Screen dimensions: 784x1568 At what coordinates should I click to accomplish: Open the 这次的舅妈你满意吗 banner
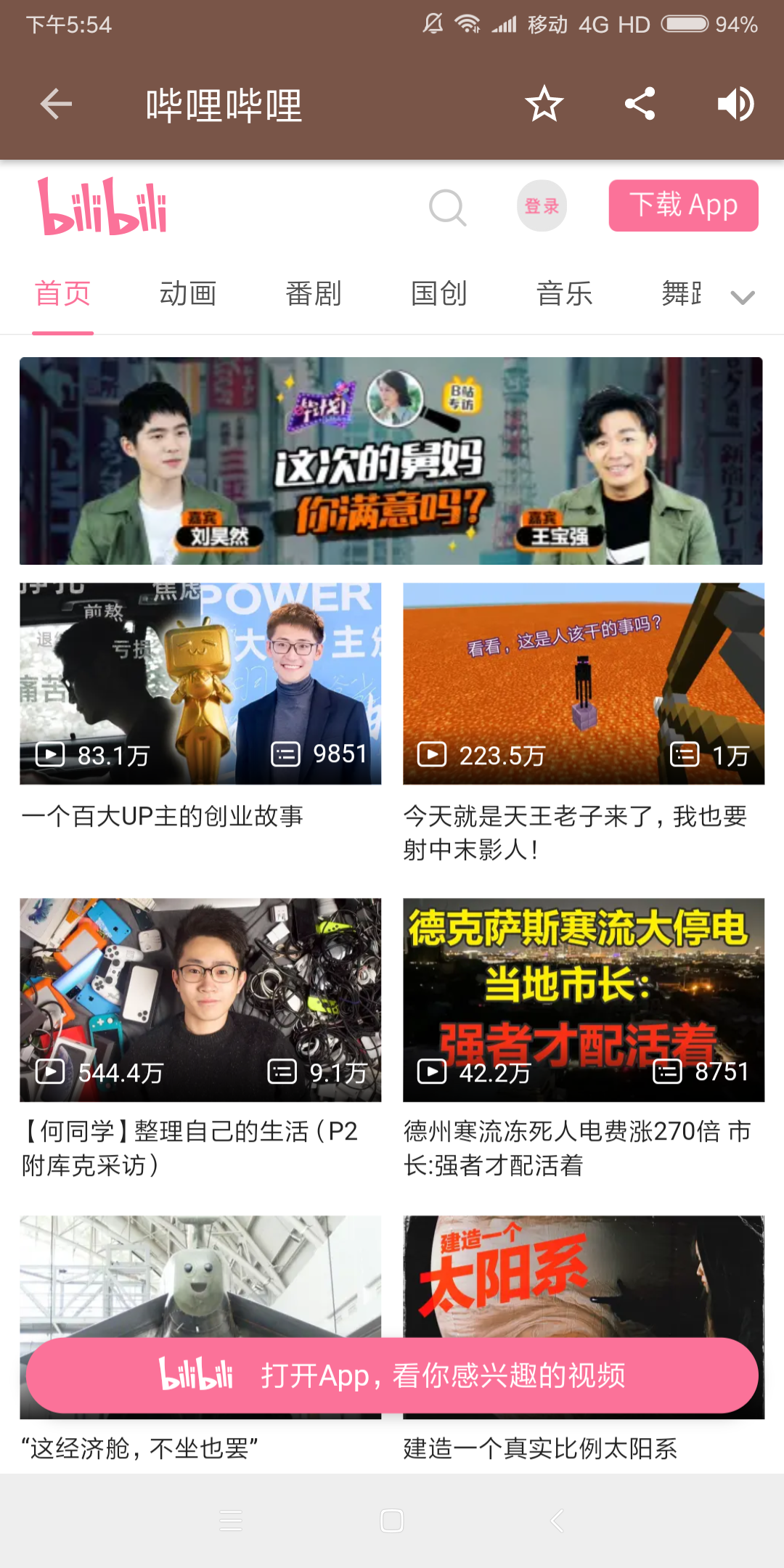pos(391,461)
